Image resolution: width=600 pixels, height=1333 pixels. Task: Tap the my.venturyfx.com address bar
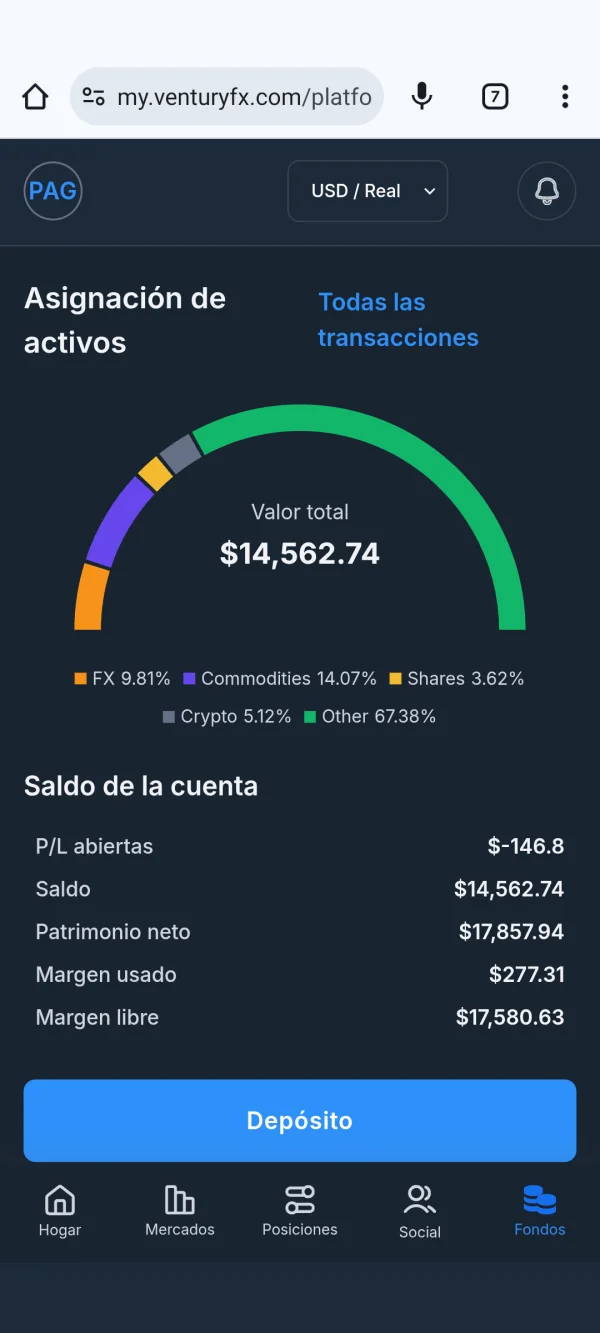(x=227, y=97)
